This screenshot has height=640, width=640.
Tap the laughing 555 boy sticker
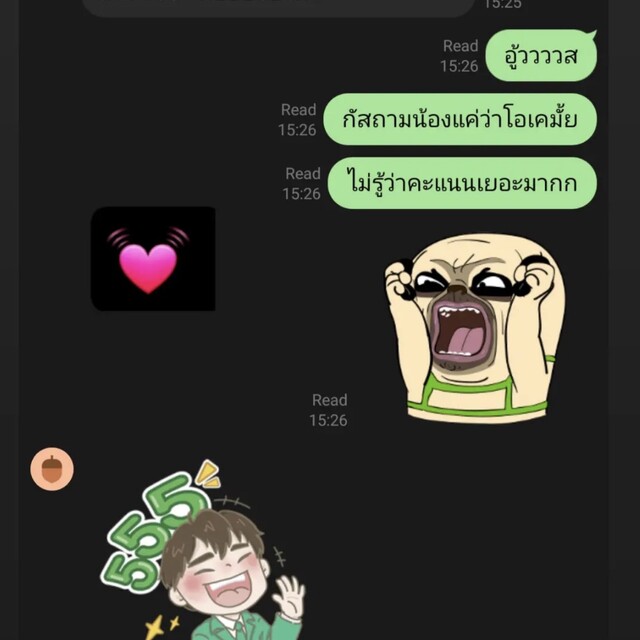click(x=204, y=560)
